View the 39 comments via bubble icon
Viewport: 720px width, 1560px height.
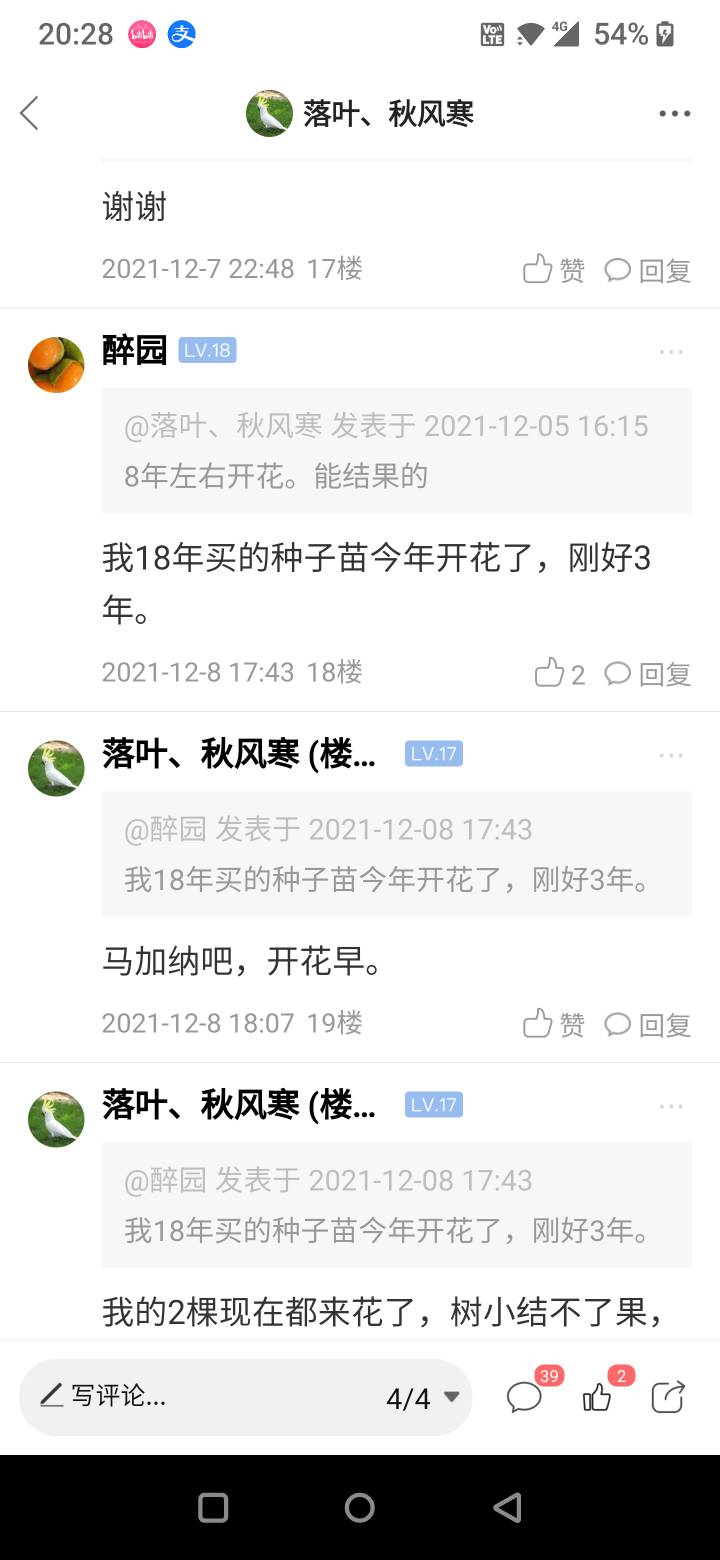pyautogui.click(x=526, y=1394)
